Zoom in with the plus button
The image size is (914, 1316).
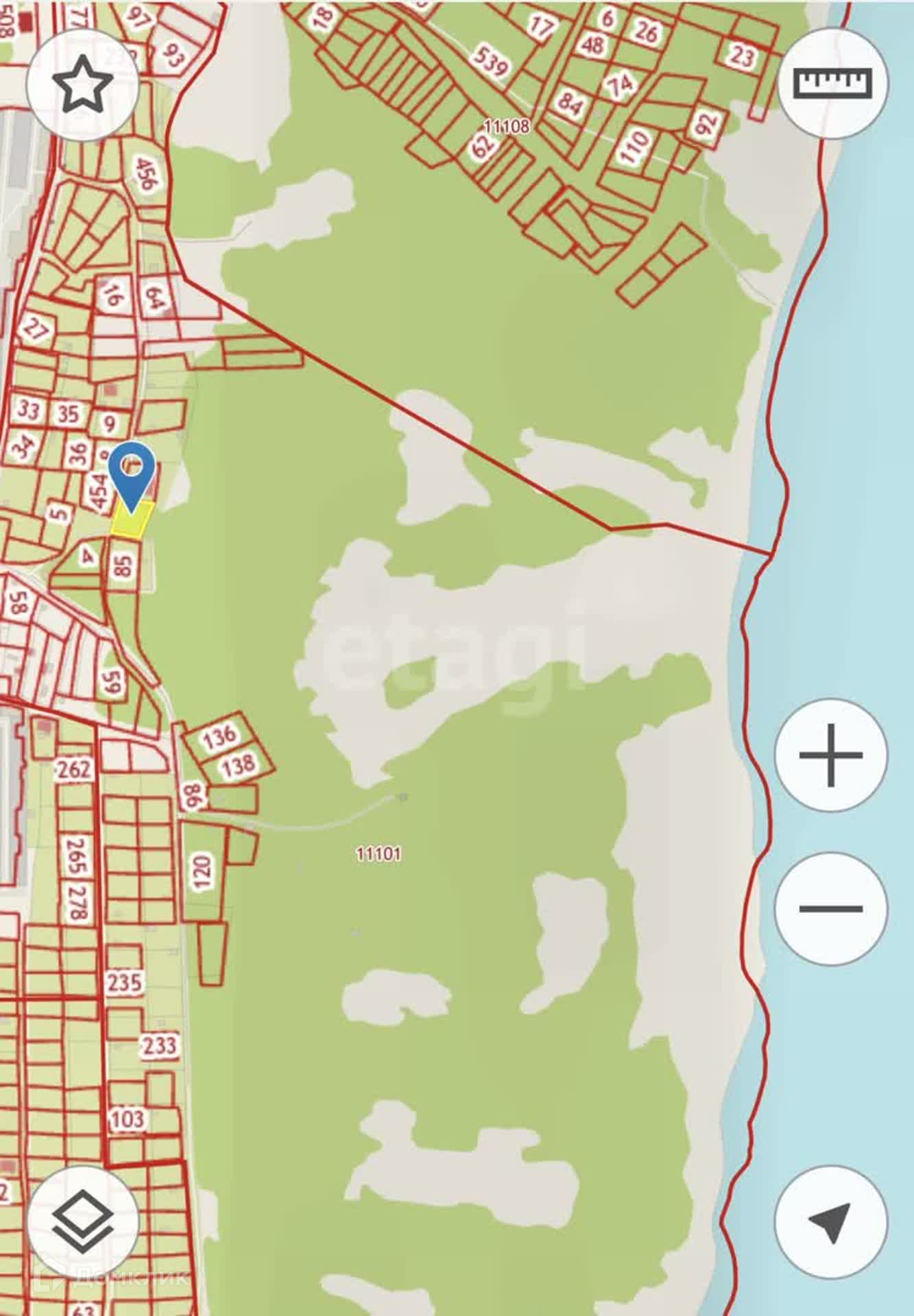830,755
